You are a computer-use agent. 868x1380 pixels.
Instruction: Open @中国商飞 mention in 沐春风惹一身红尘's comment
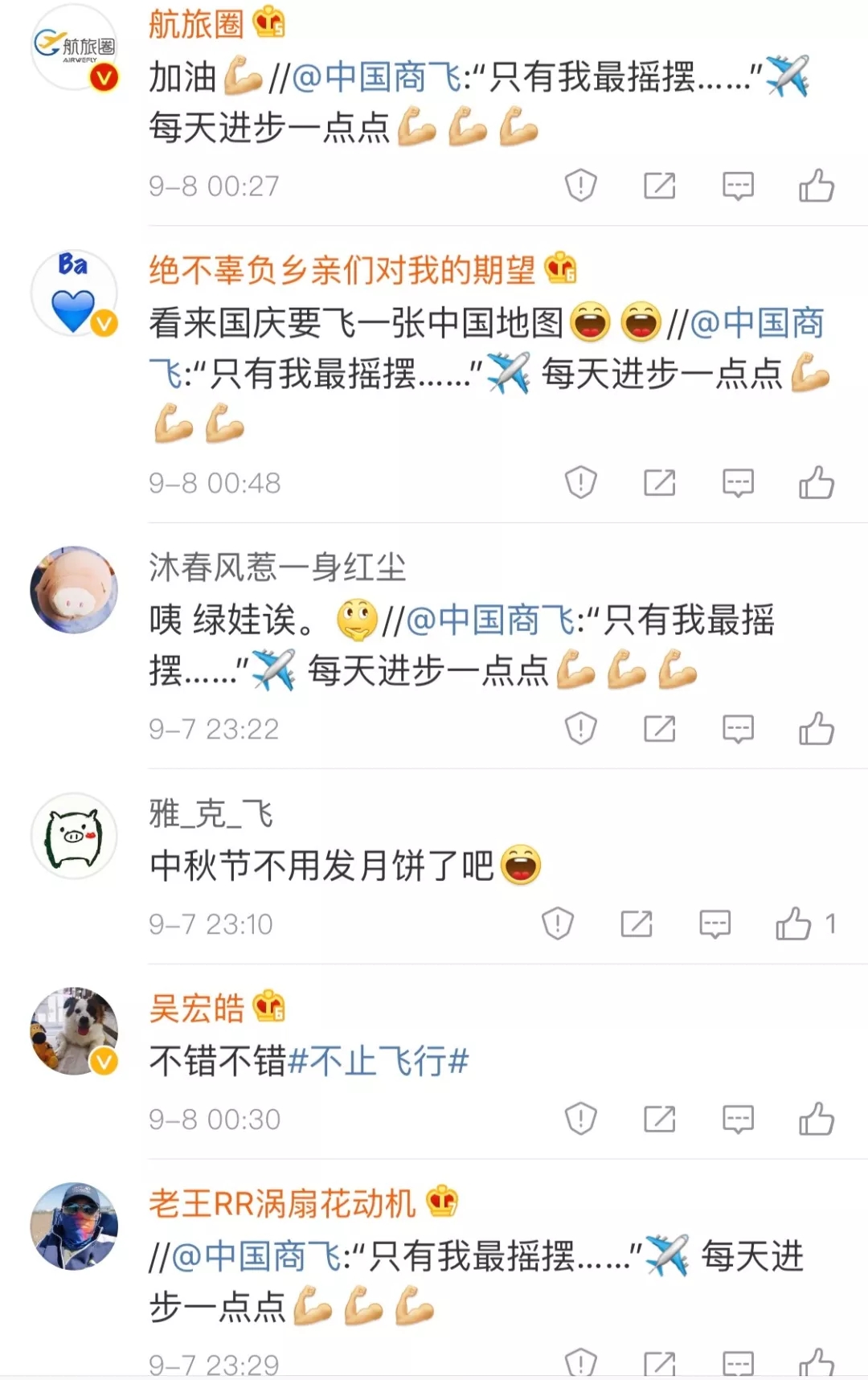tap(490, 620)
